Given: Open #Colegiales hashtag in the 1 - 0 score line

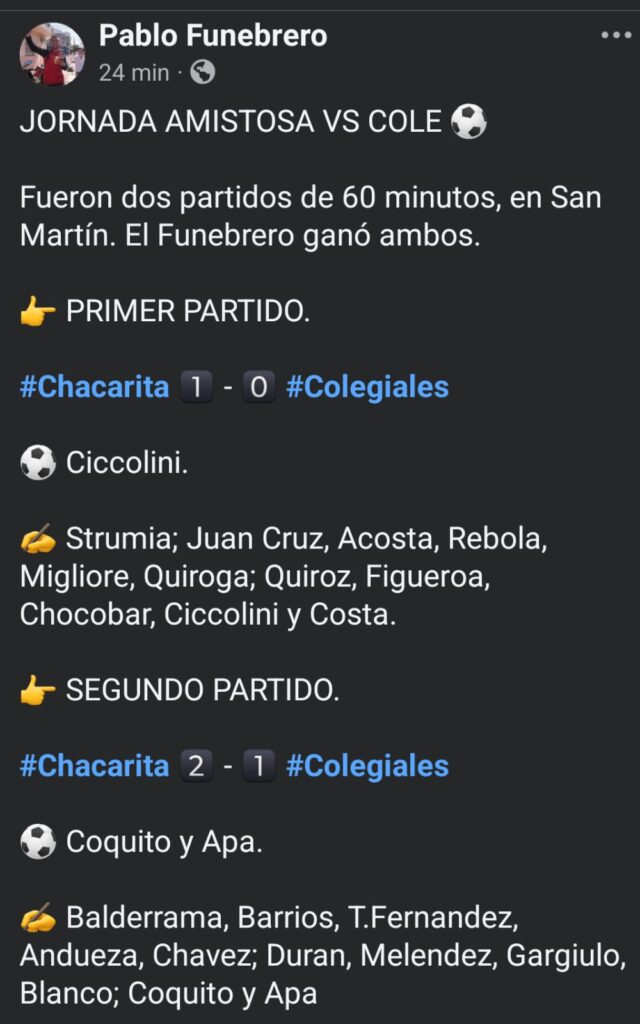Looking at the screenshot, I should pos(367,387).
